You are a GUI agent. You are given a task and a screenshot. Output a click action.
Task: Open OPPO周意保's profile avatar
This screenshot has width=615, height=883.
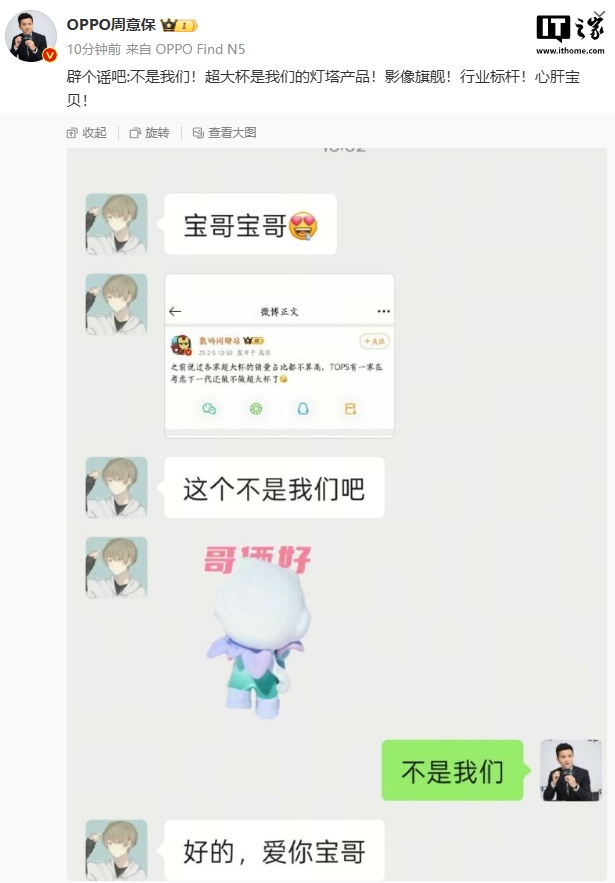click(x=32, y=37)
